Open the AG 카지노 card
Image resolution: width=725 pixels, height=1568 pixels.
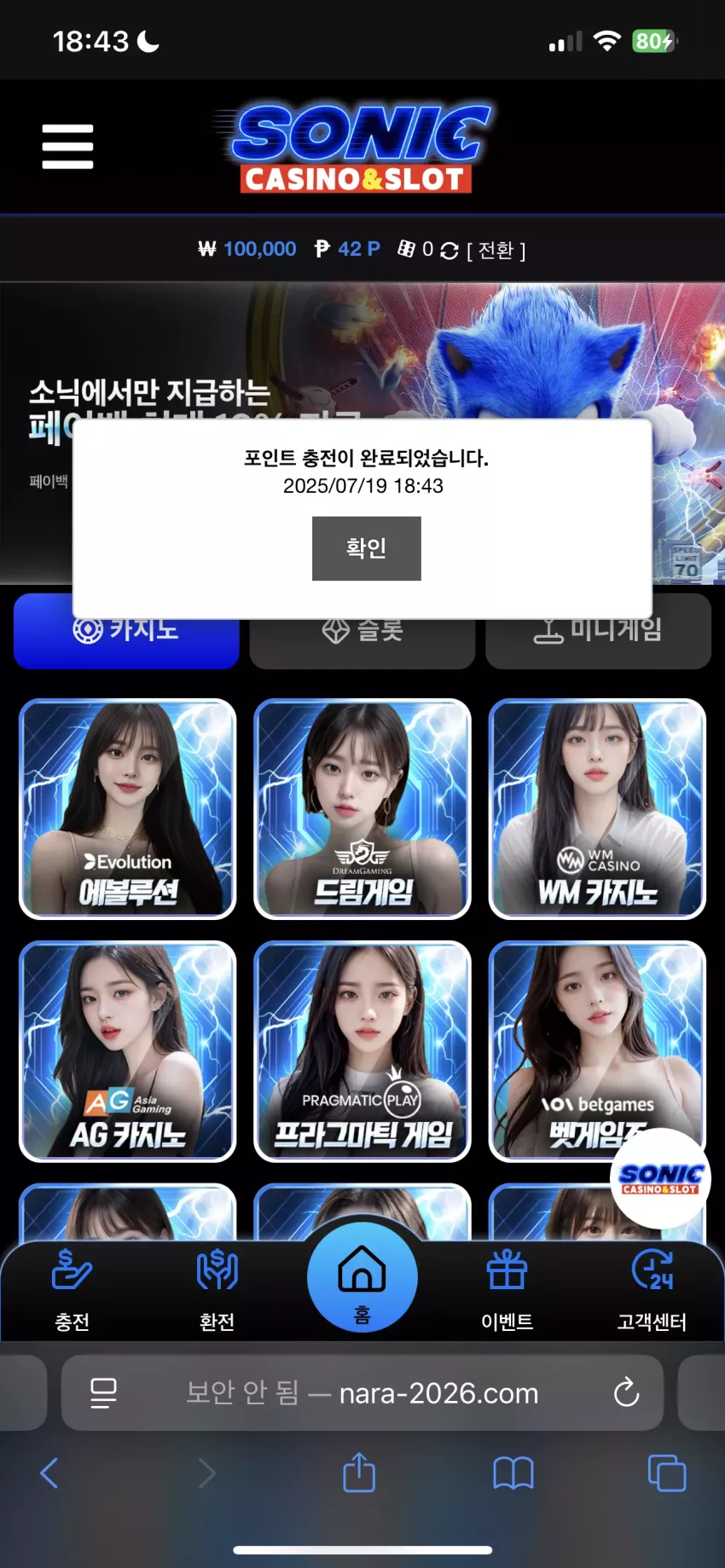coord(128,1050)
